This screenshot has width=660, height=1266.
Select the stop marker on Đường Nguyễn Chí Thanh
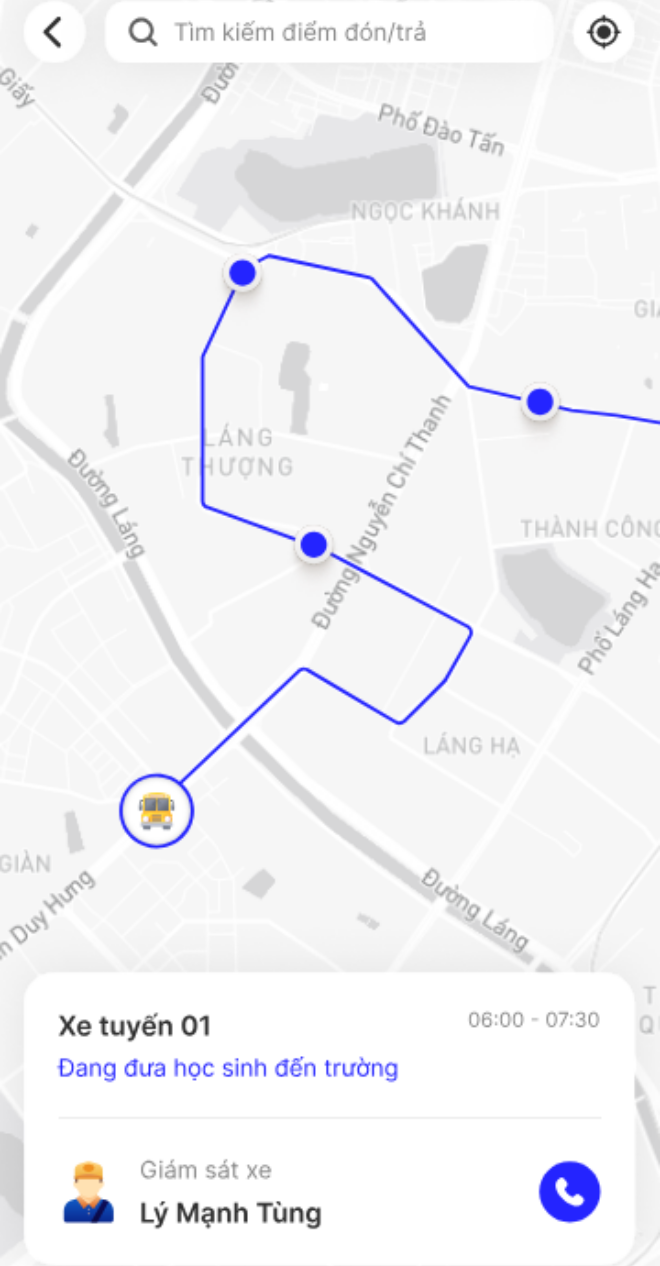pyautogui.click(x=314, y=545)
